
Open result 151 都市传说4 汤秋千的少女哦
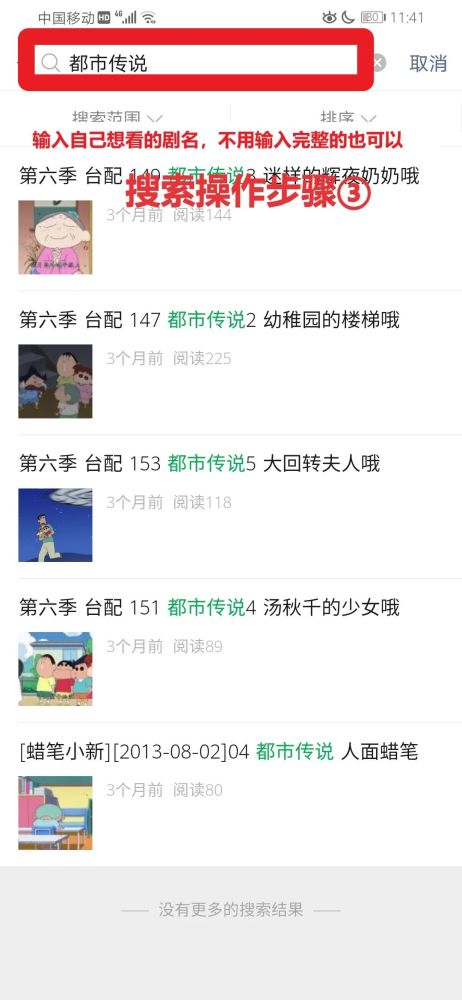click(231, 651)
